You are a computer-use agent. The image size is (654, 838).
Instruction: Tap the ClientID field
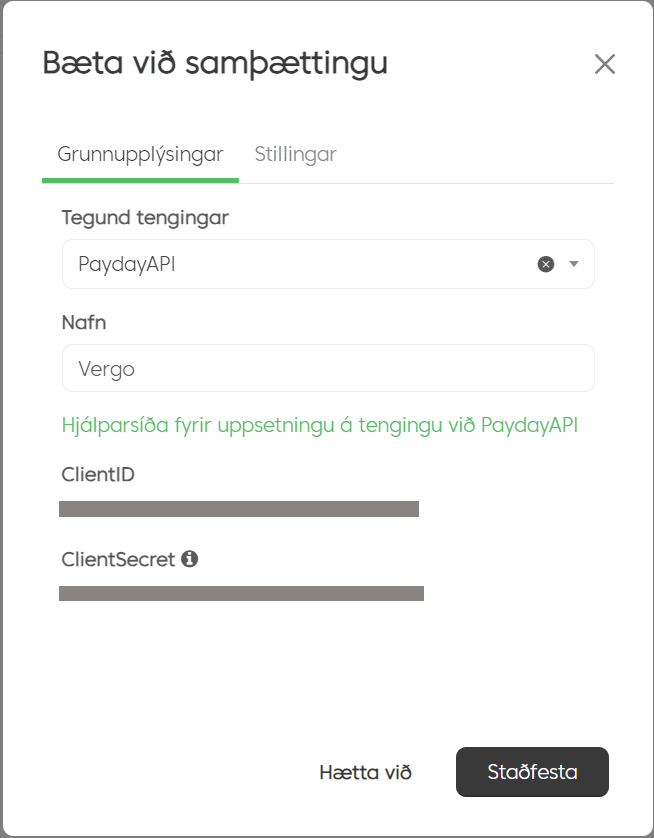pyautogui.click(x=239, y=509)
